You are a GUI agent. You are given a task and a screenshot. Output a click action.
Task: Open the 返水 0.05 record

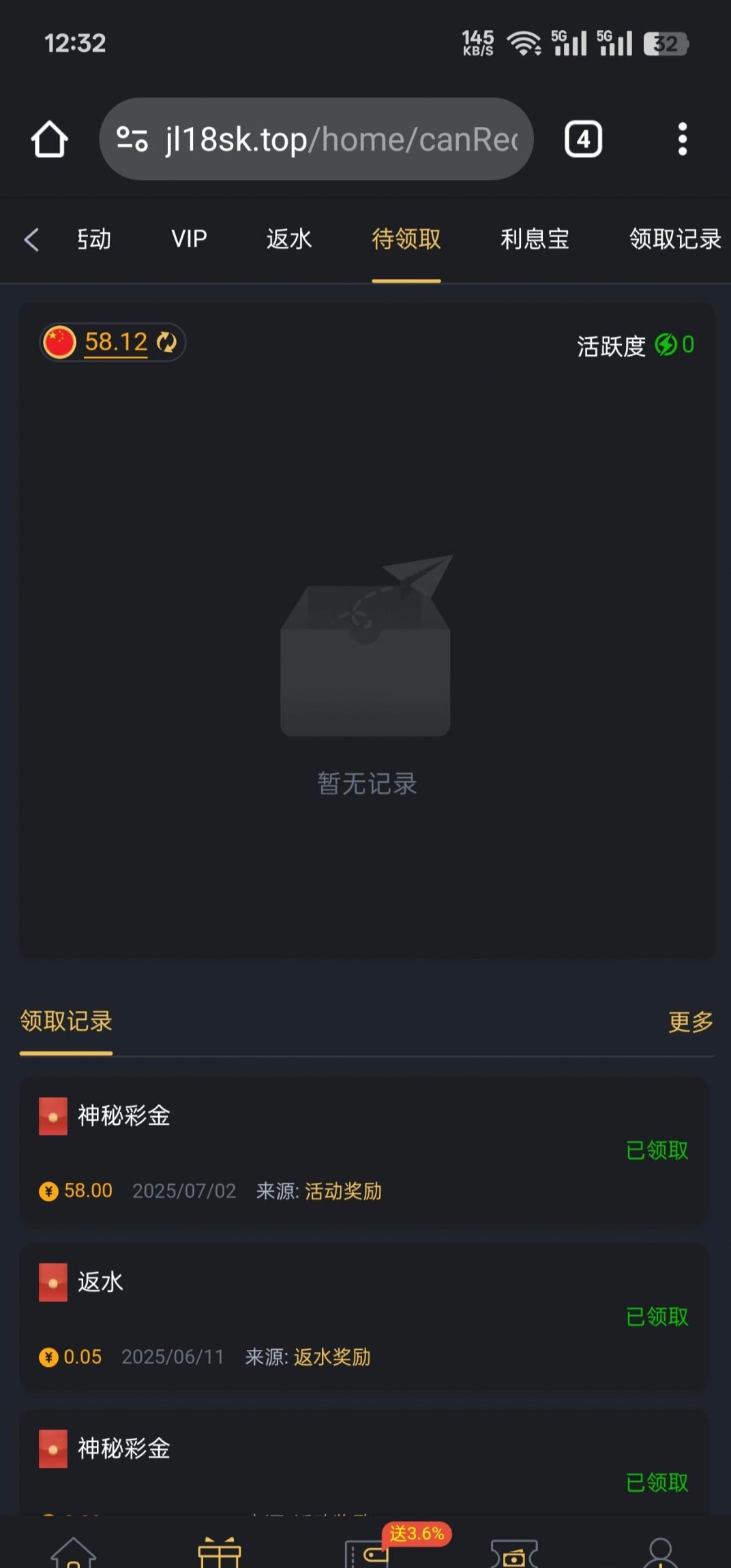[364, 1318]
